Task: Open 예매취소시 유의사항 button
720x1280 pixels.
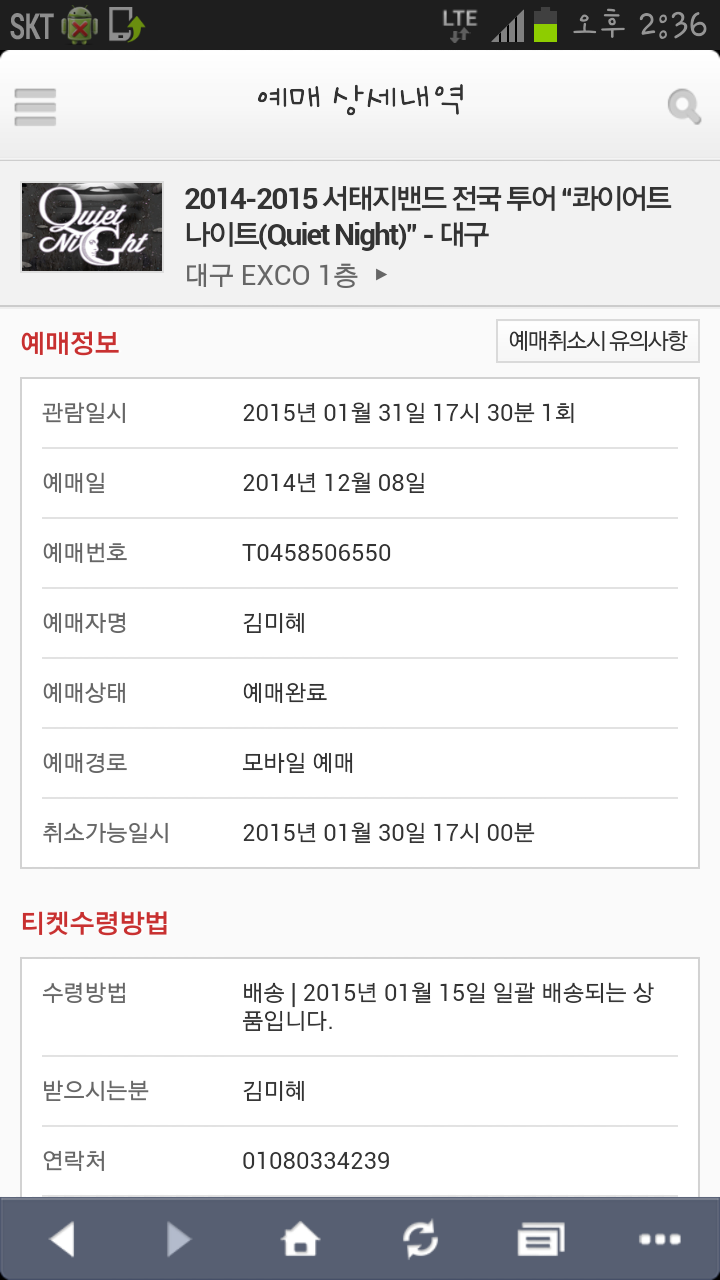Action: pos(598,341)
